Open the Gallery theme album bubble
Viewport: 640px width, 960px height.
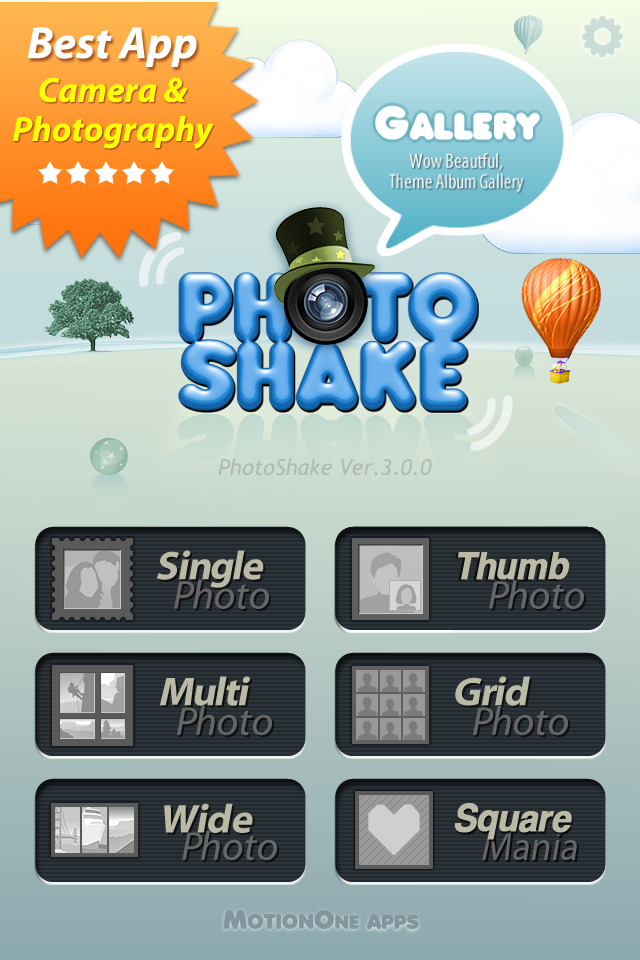456,146
